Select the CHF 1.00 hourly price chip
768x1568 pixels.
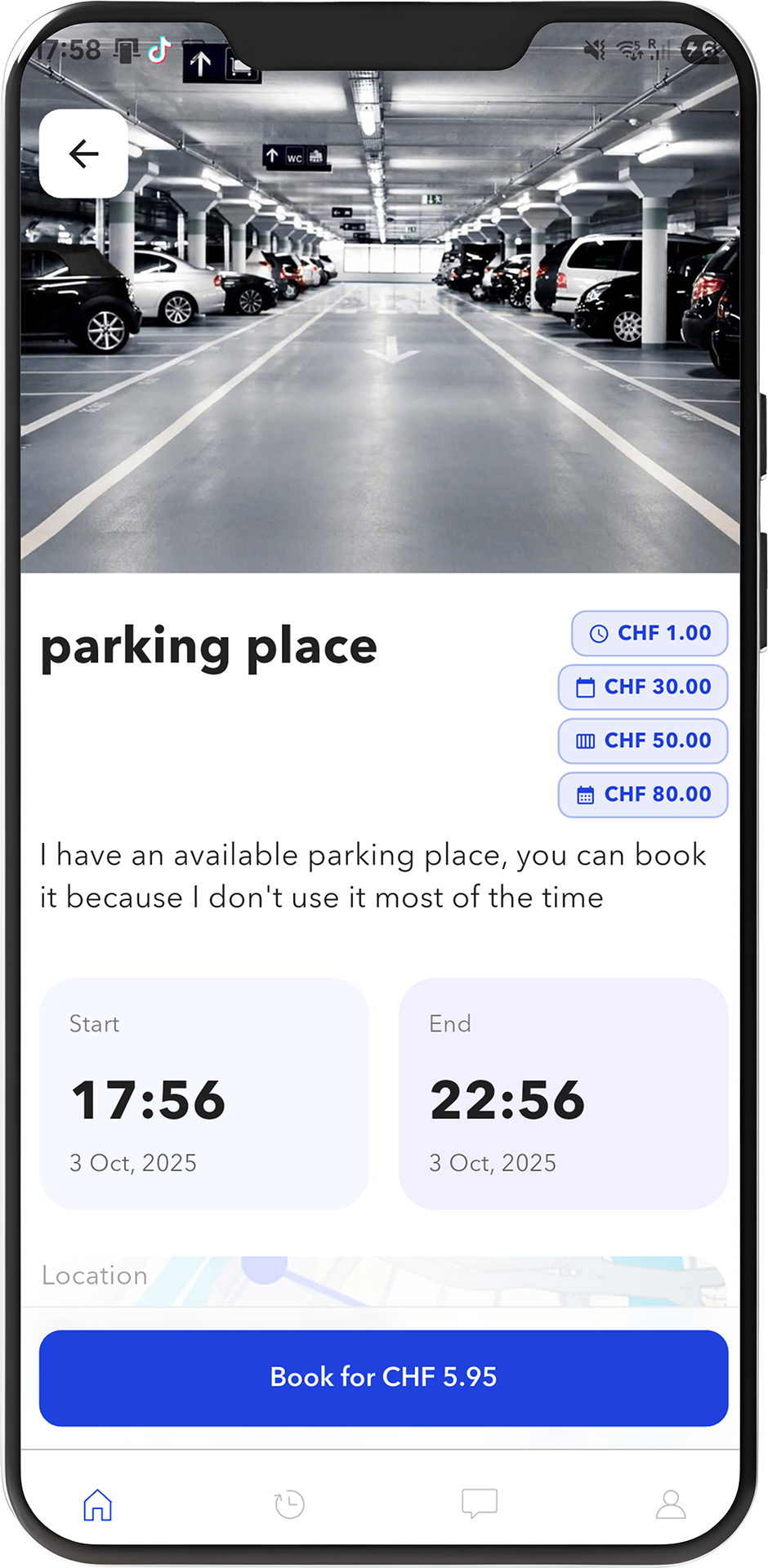pos(650,633)
